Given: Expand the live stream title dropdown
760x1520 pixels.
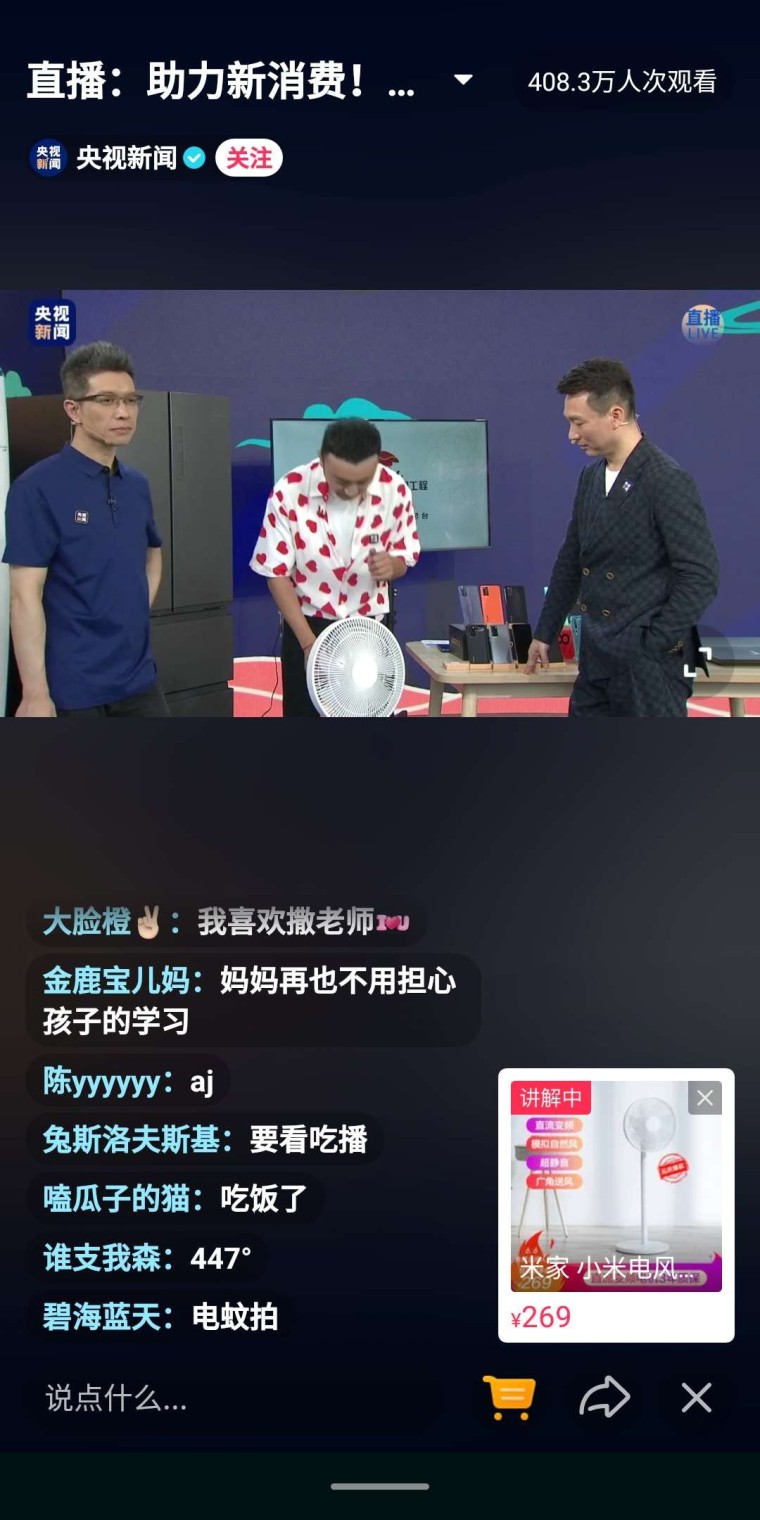Looking at the screenshot, I should pyautogui.click(x=463, y=80).
